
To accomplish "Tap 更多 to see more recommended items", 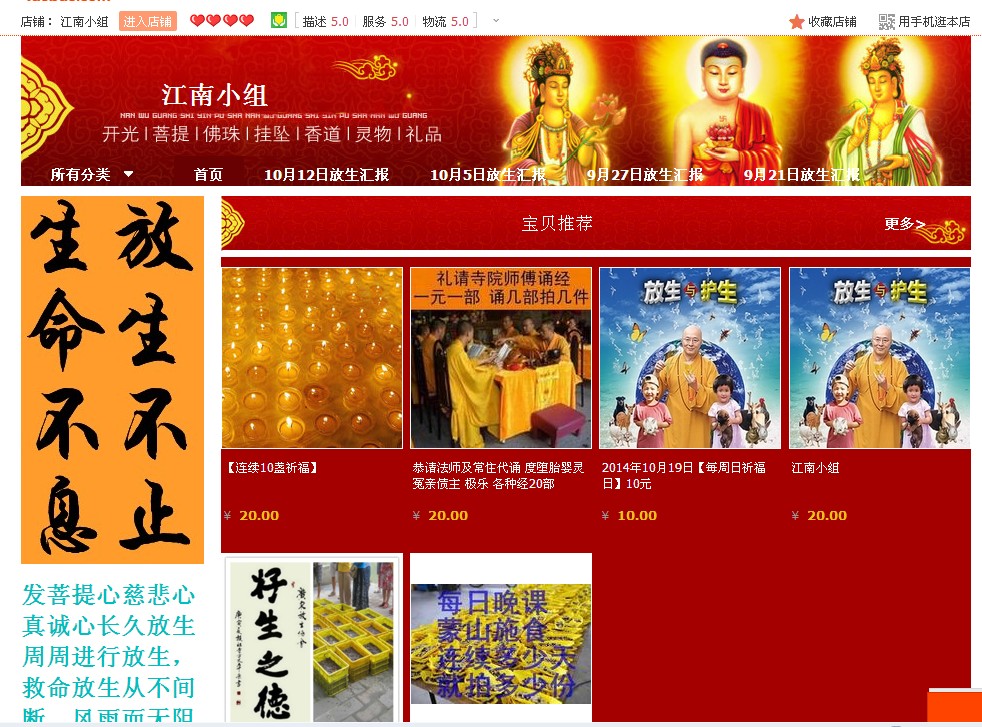I will pos(904,224).
